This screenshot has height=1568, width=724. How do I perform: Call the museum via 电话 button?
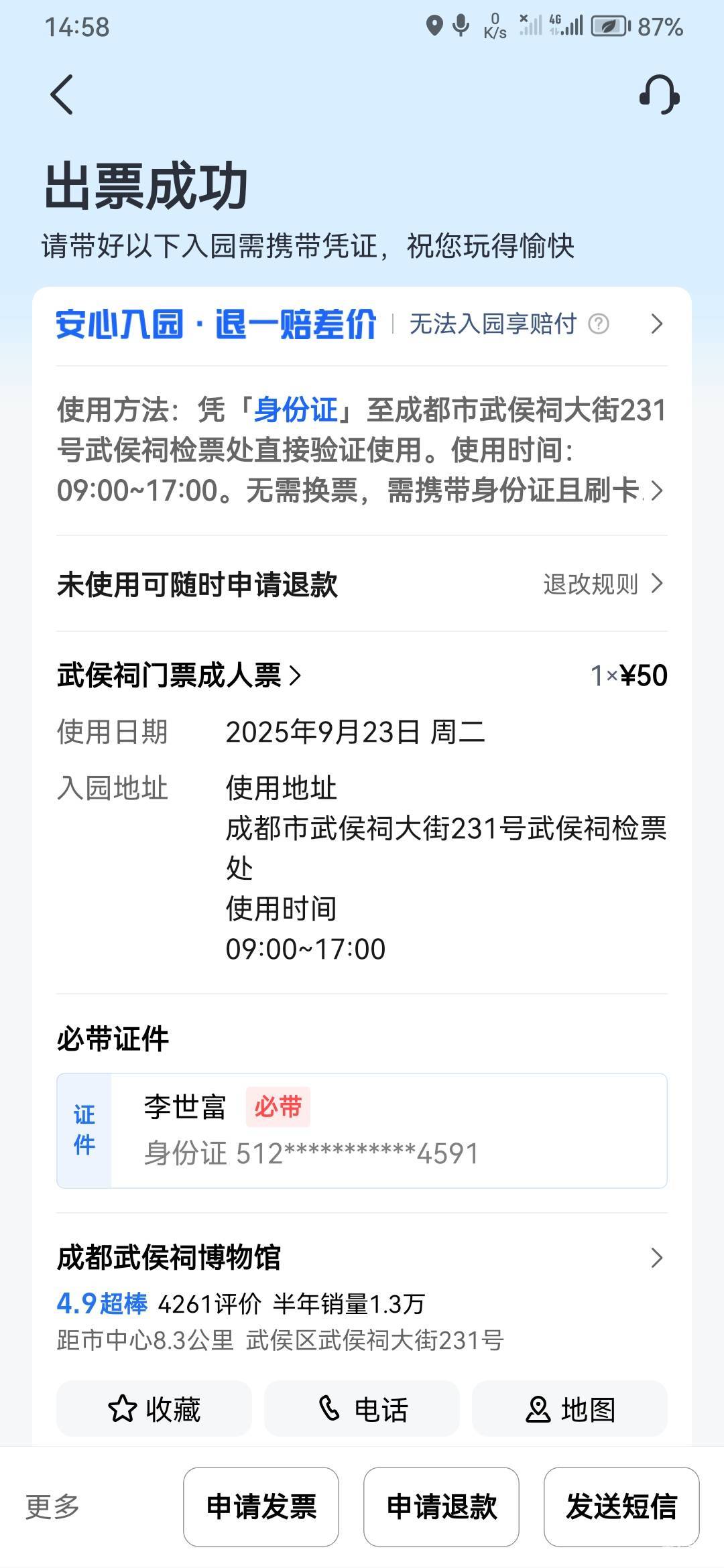pos(362,1409)
